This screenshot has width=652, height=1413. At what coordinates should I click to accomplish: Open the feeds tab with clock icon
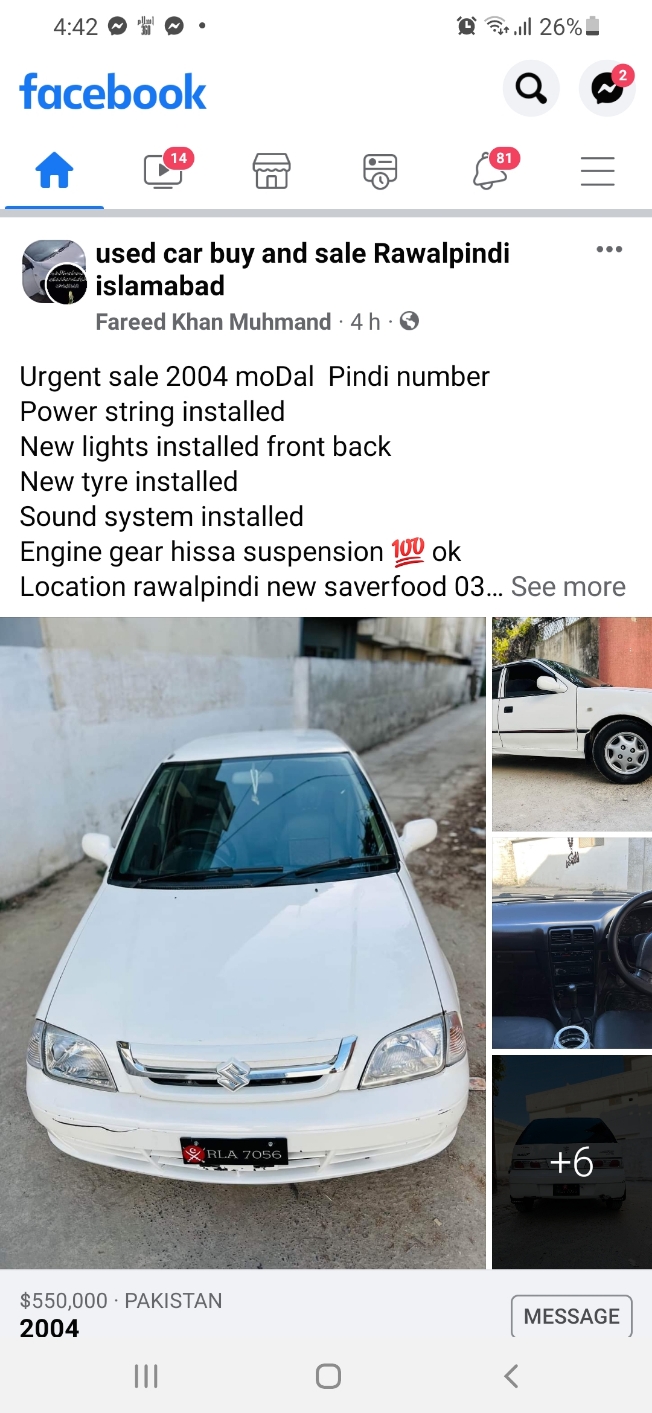coord(380,172)
